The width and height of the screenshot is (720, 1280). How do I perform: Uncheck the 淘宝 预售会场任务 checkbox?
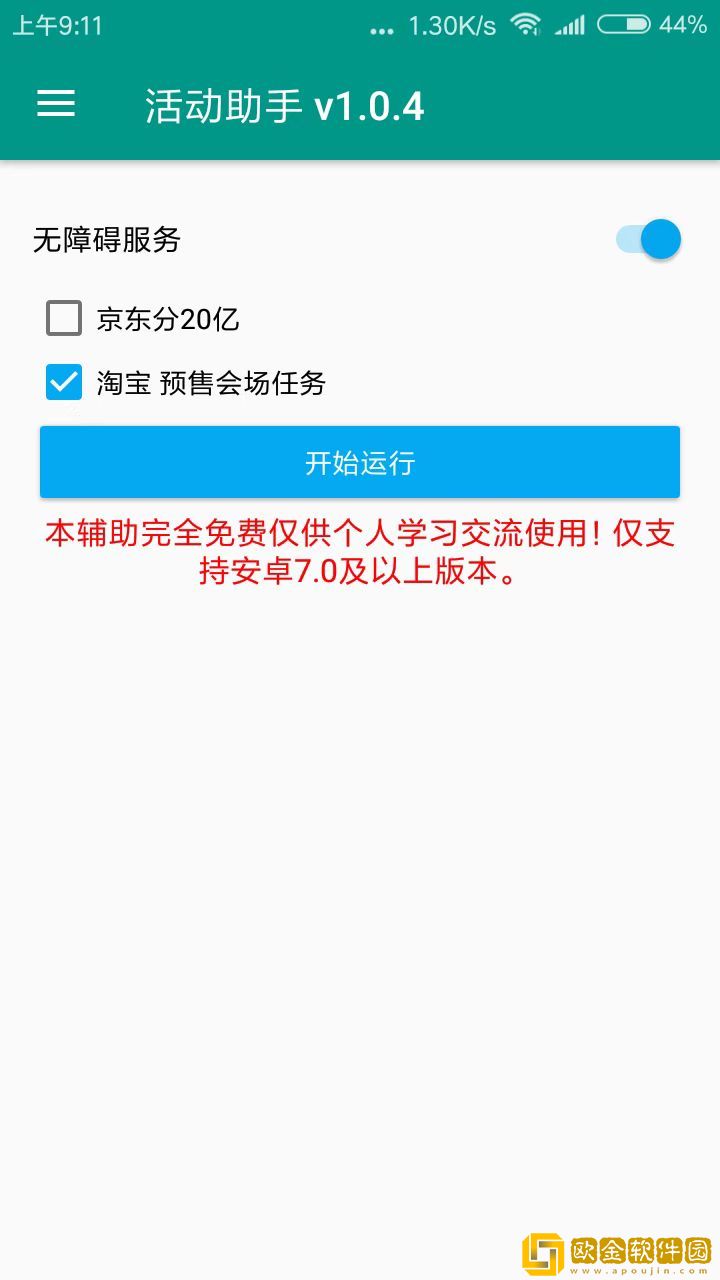click(63, 383)
